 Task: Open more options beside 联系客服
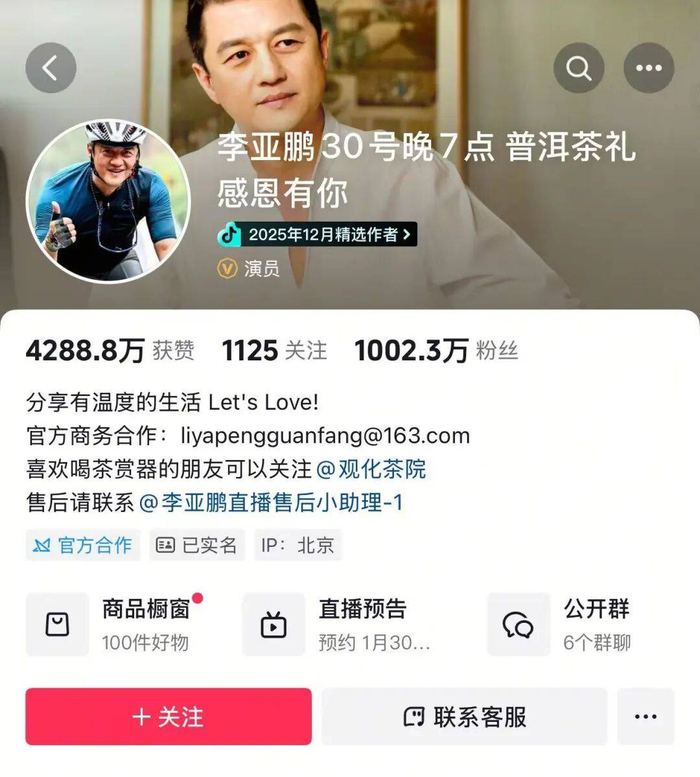click(646, 716)
